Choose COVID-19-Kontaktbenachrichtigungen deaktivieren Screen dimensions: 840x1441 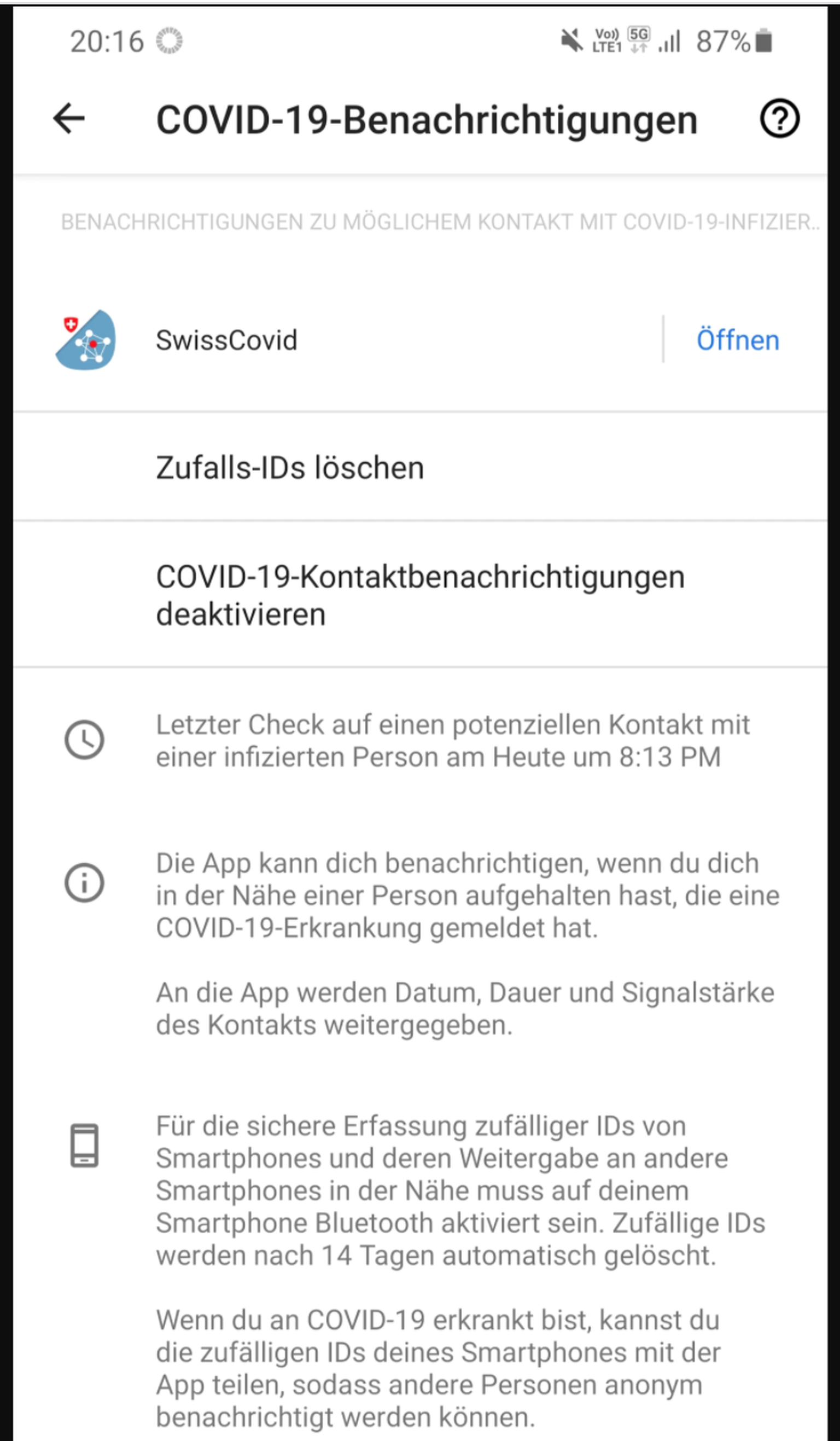pos(420,595)
